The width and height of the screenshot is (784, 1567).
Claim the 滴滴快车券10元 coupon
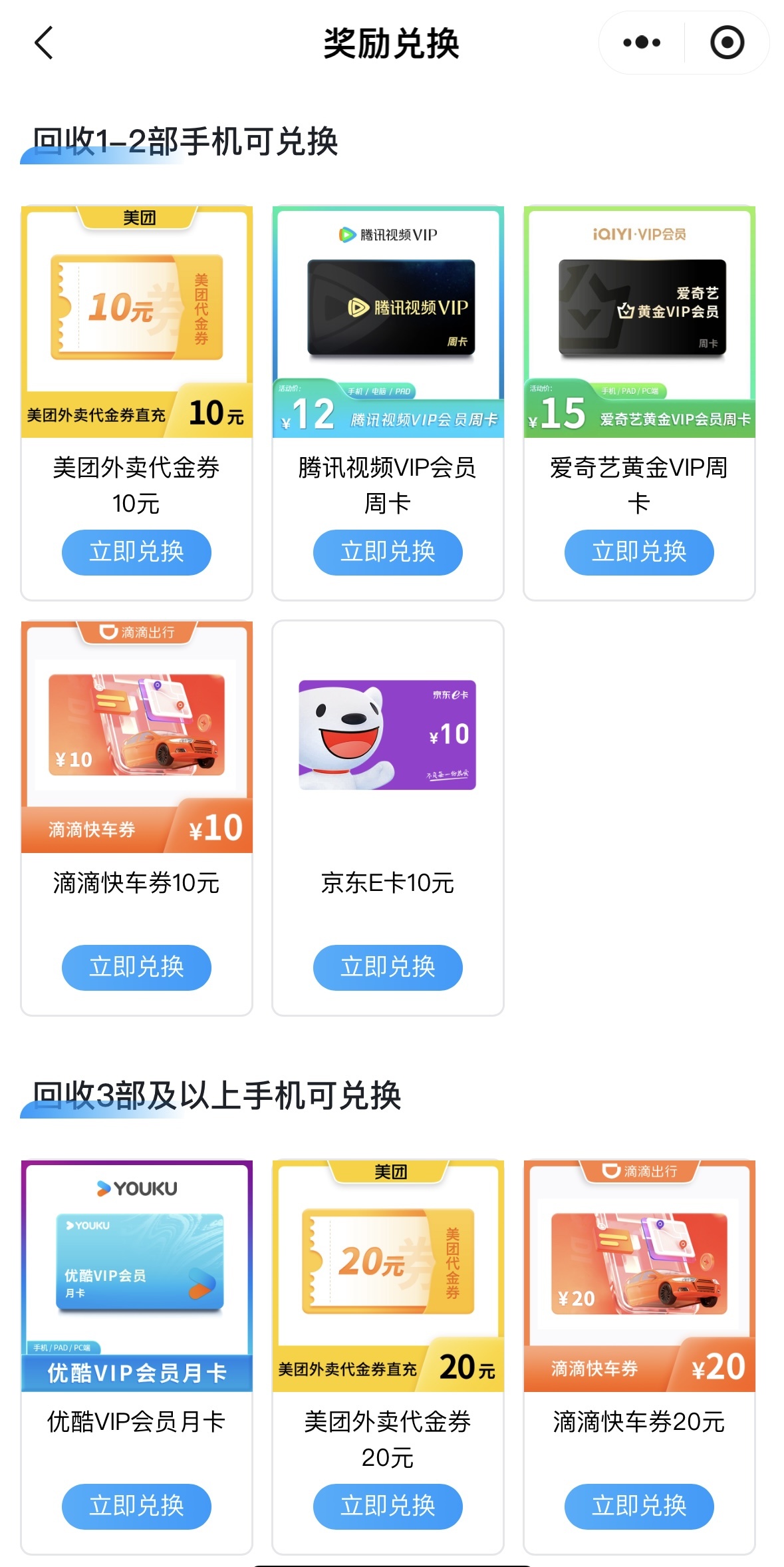pyautogui.click(x=136, y=967)
